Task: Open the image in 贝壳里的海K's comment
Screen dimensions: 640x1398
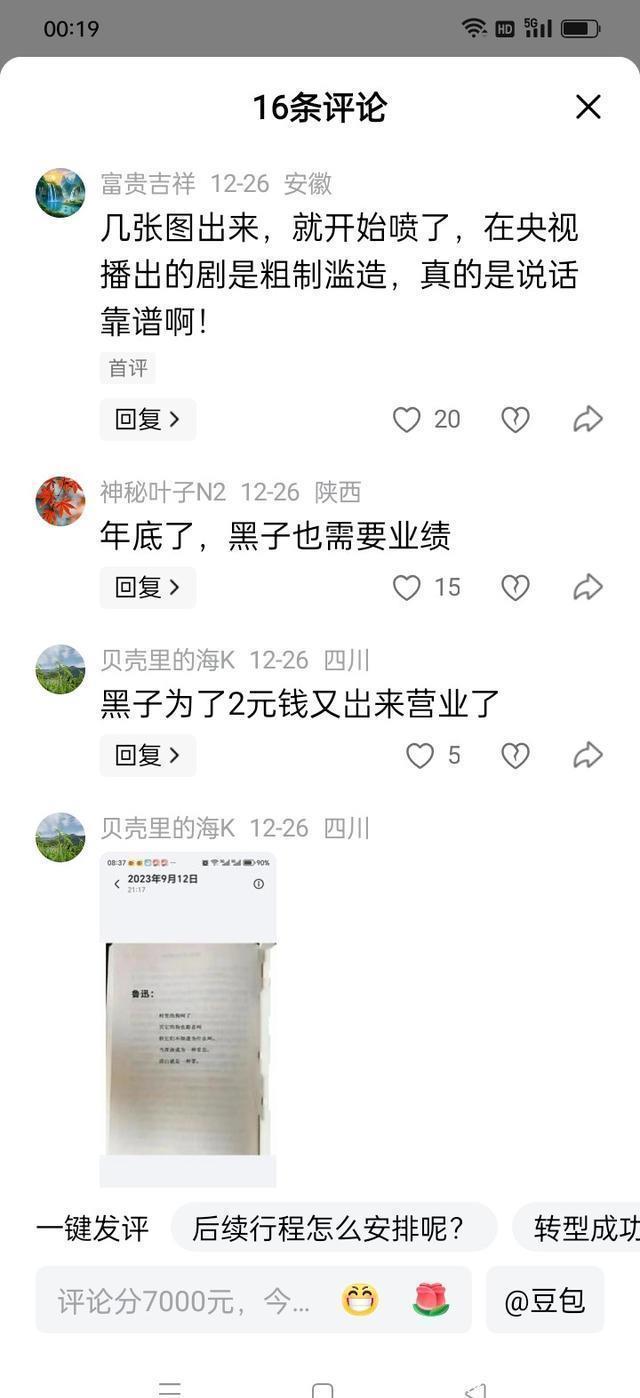Action: [x=188, y=1018]
